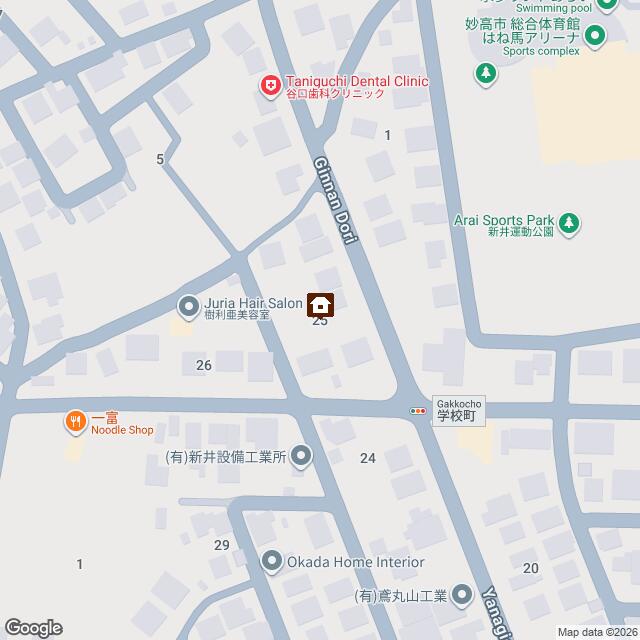Select the 鳶丸山工業 business marker
640x640 pixels.
(461, 595)
